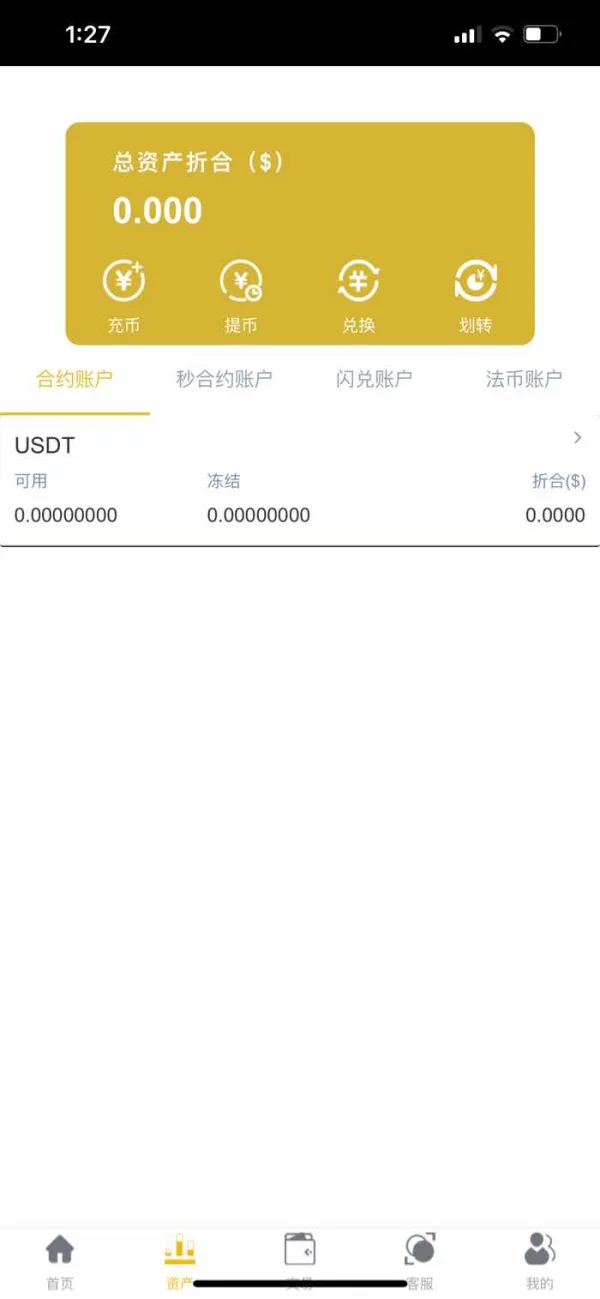The height and width of the screenshot is (1299, 600).
Task: Switch to the 法币账户 tab
Action: coord(524,379)
